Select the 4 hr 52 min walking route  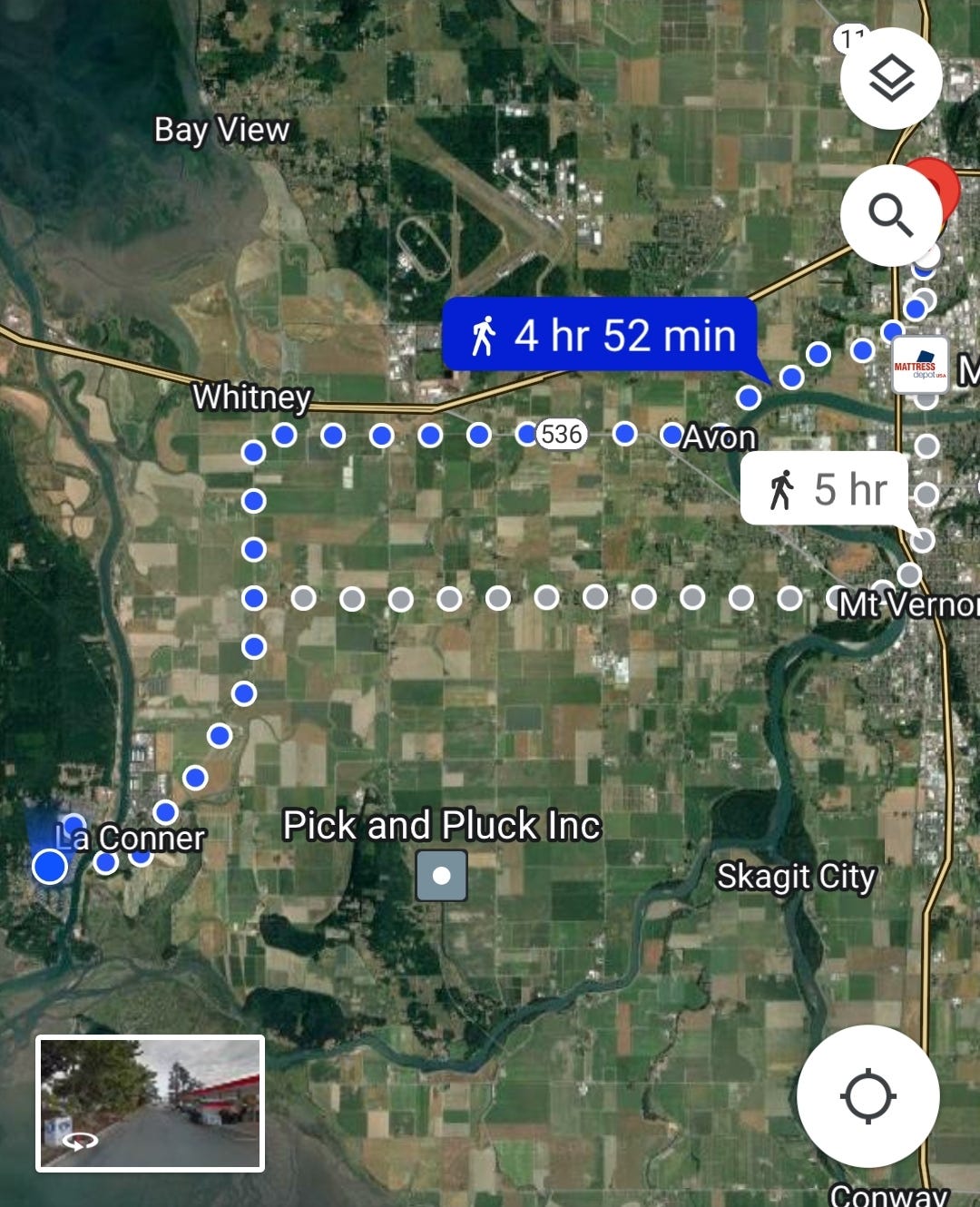(601, 336)
